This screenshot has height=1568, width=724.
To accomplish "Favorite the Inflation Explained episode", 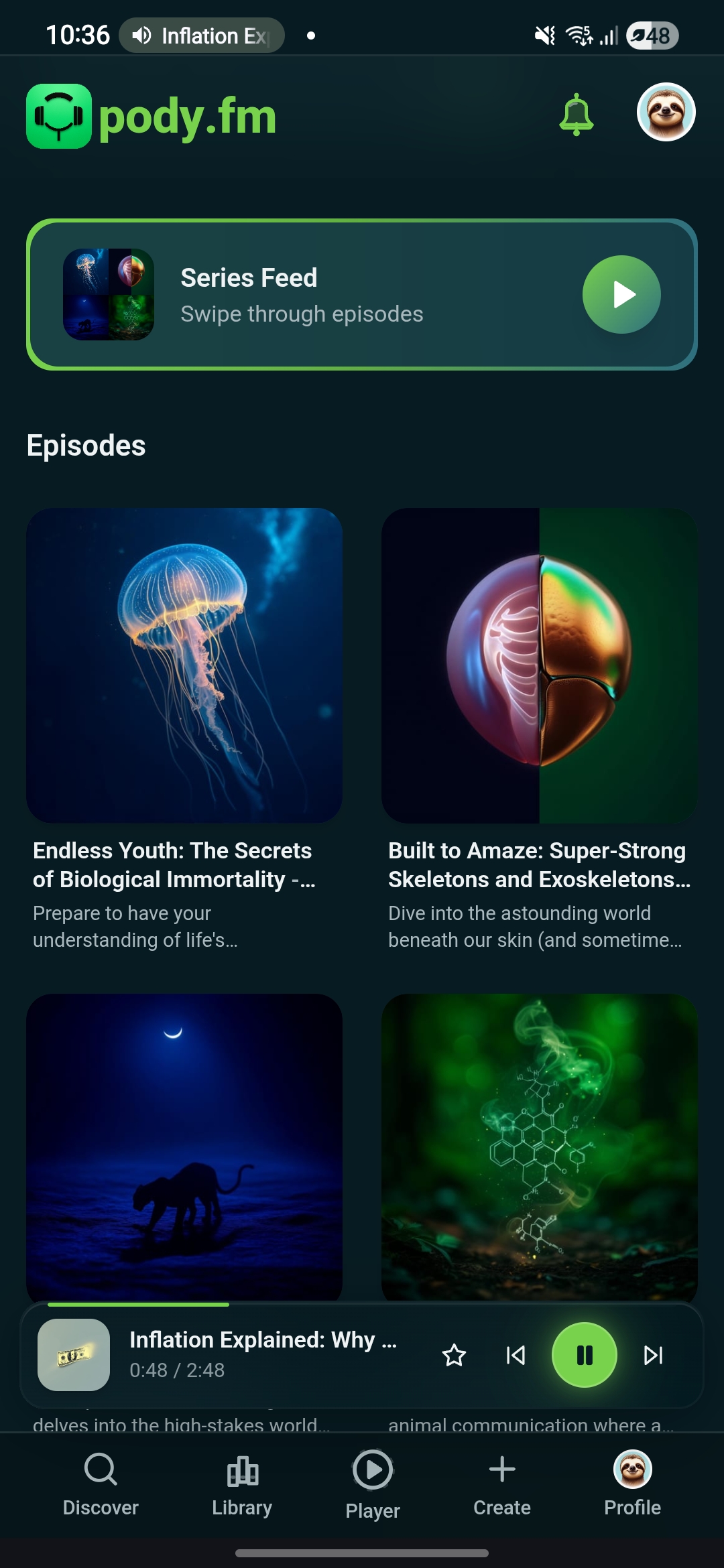I will click(x=454, y=1355).
